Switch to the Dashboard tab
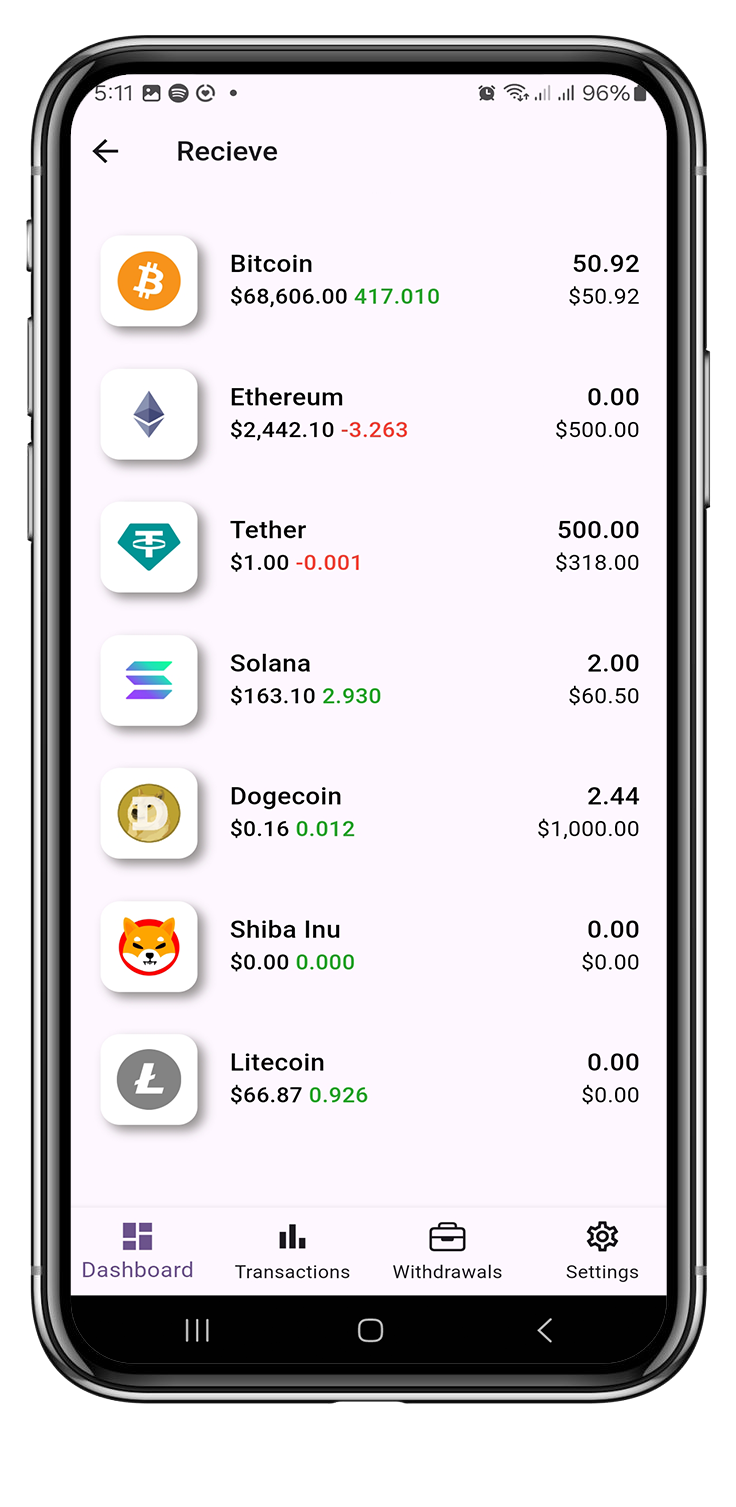The width and height of the screenshot is (736, 1507). pyautogui.click(x=138, y=1251)
